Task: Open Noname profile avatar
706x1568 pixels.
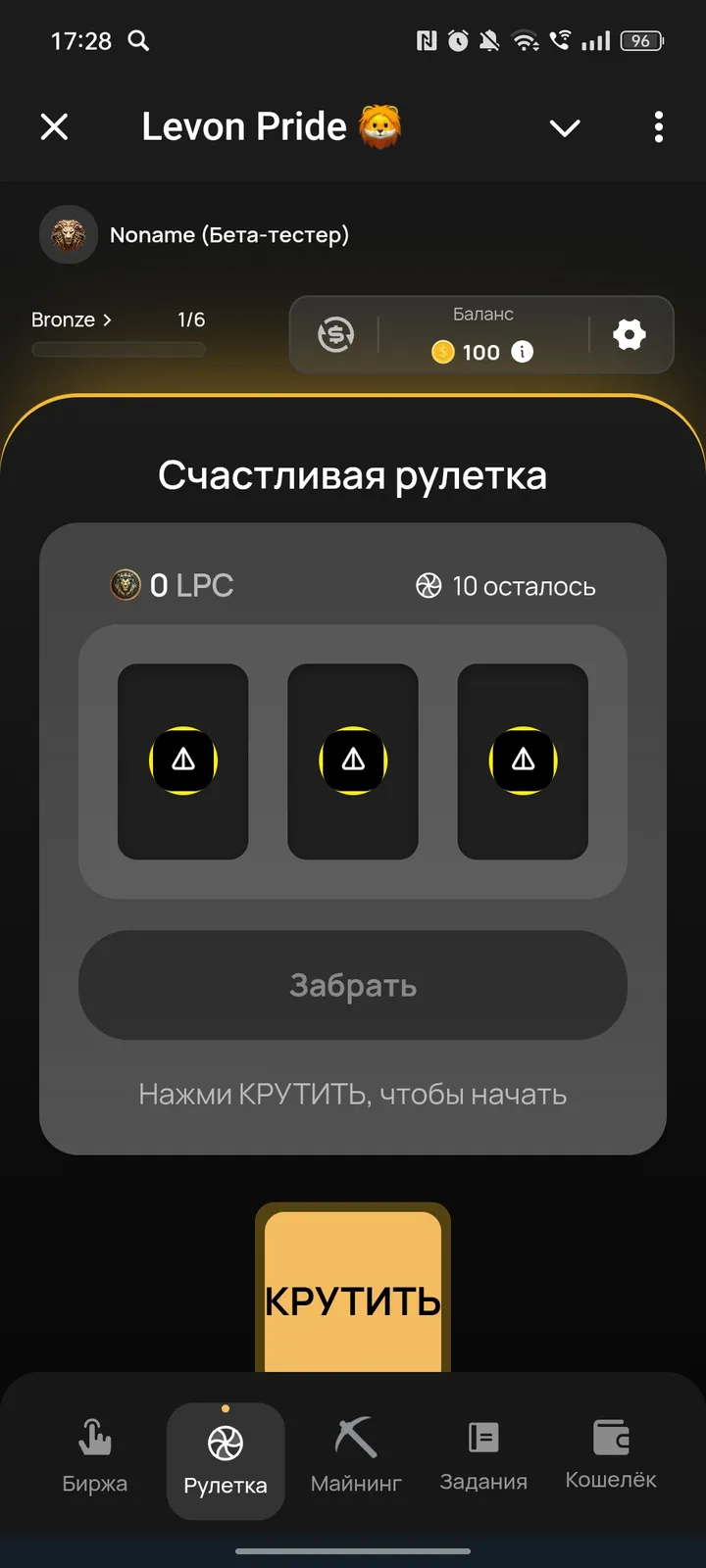Action: tap(69, 235)
